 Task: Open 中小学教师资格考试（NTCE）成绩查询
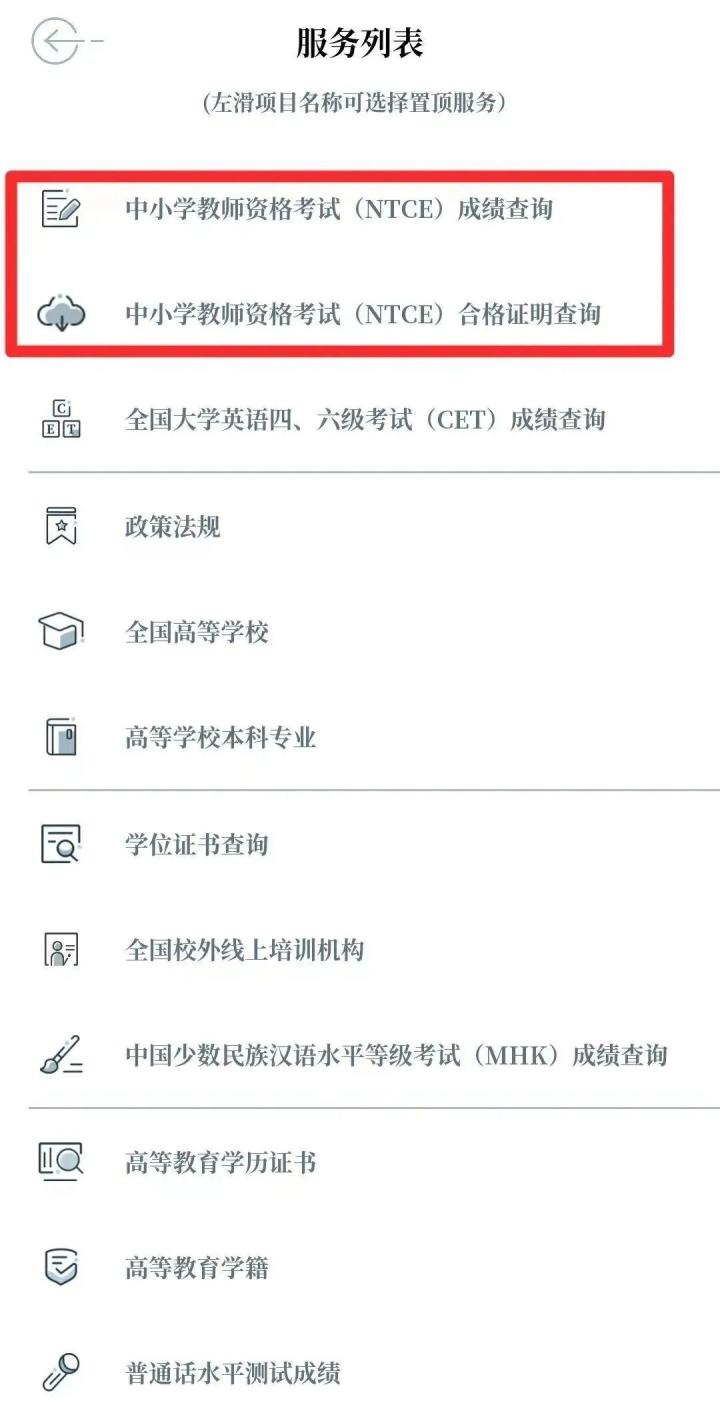tap(360, 209)
